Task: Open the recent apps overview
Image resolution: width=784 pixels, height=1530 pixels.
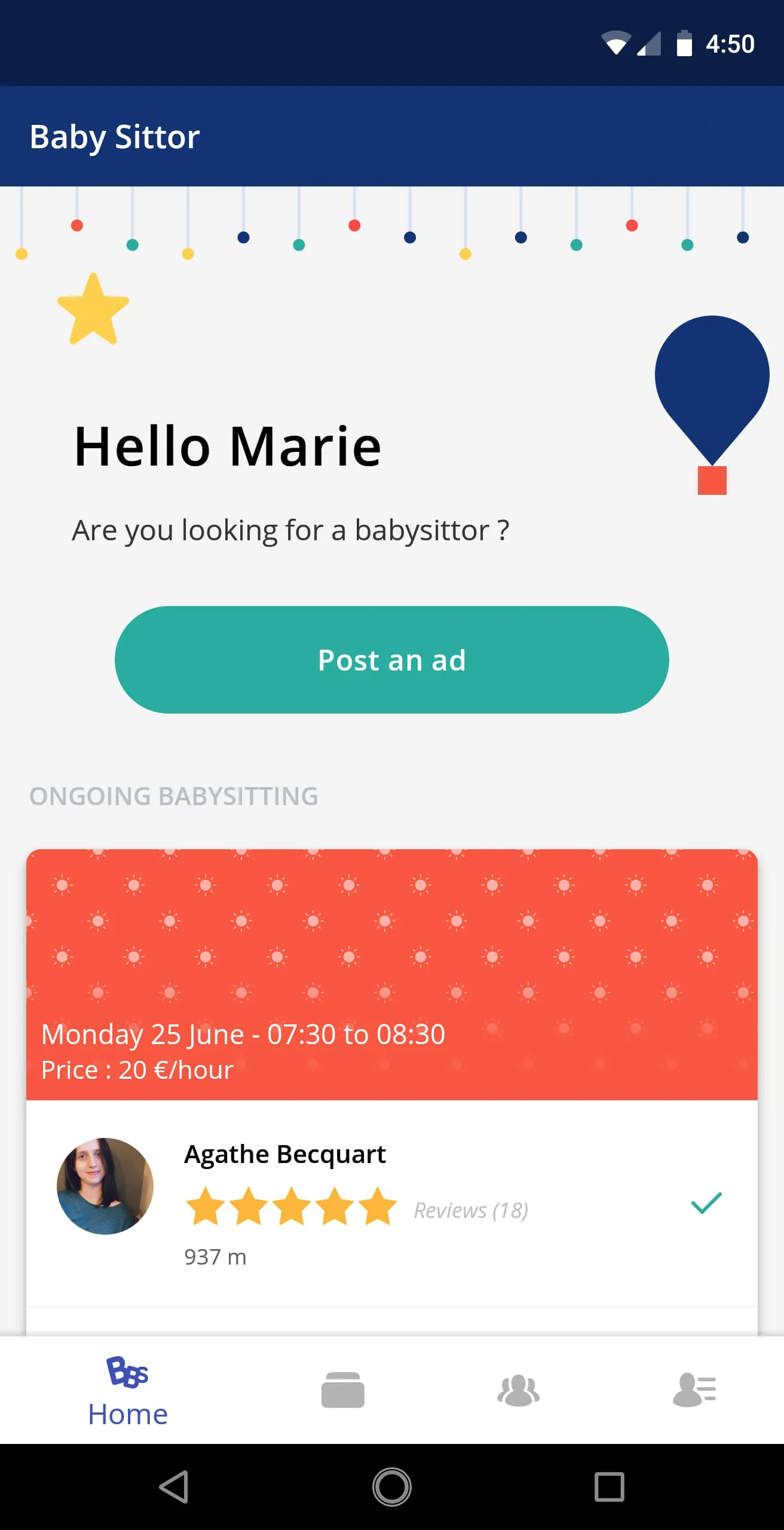Action: [x=609, y=1487]
